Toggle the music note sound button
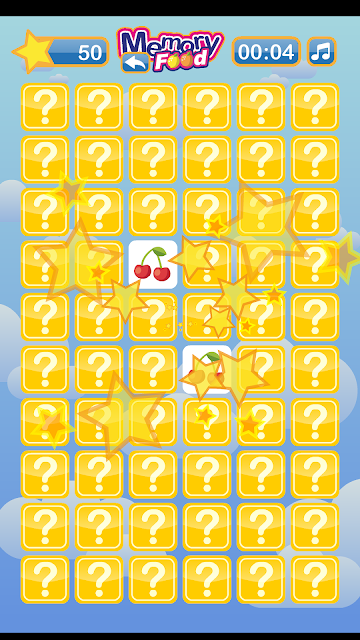This screenshot has height=640, width=360. pyautogui.click(x=321, y=51)
